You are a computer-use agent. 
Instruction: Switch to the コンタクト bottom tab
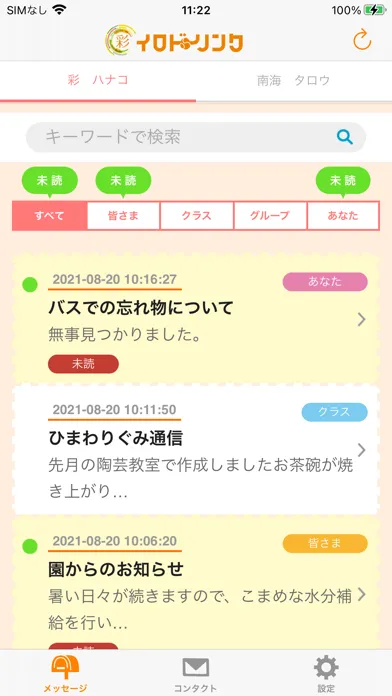pos(196,673)
